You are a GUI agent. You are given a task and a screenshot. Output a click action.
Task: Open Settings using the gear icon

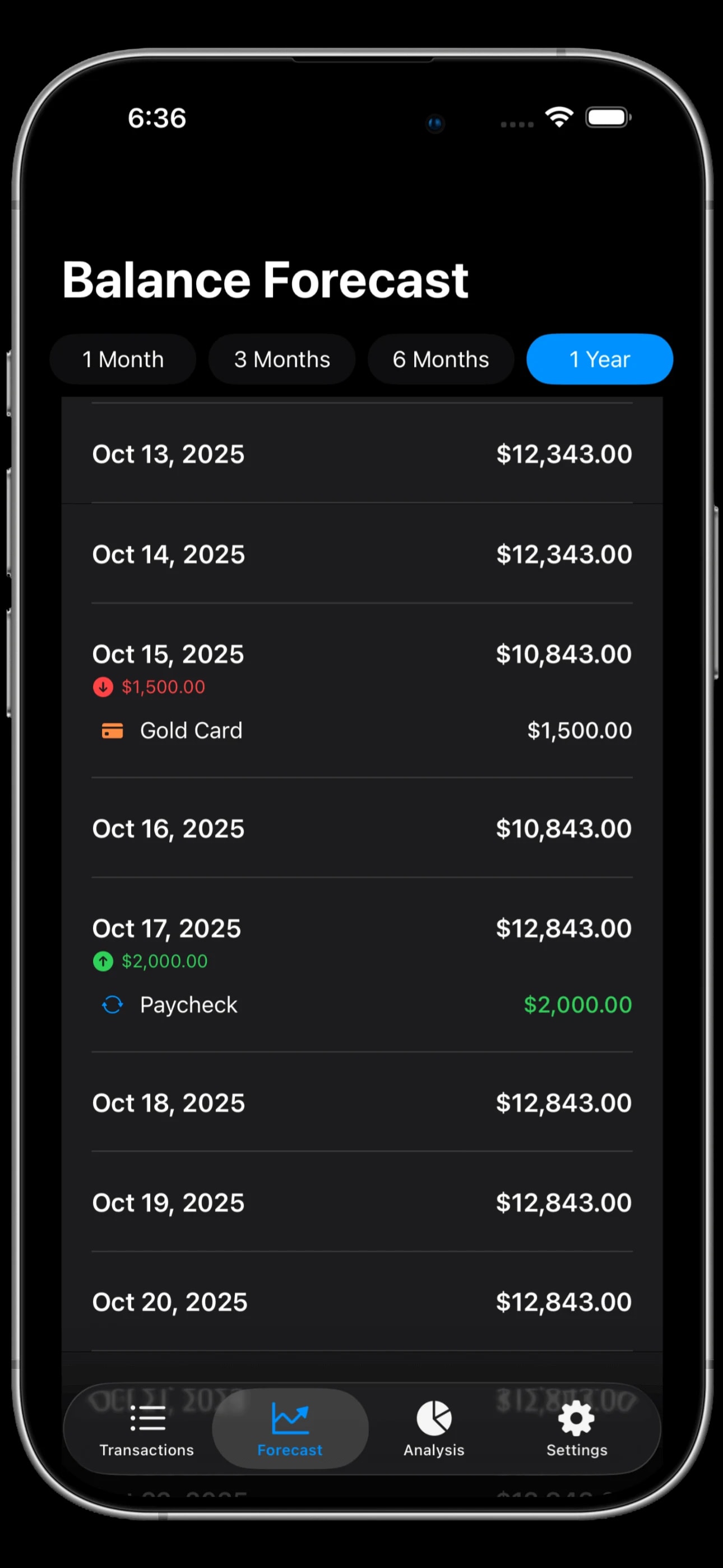[x=576, y=1419]
